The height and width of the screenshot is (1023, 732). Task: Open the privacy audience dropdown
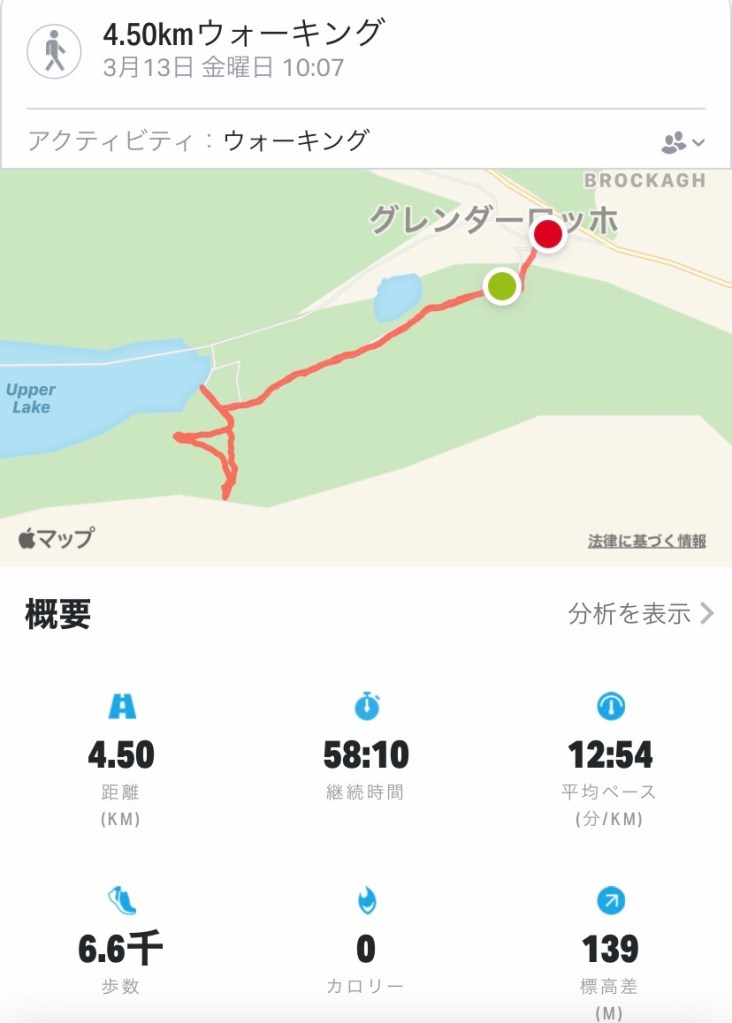pos(683,143)
